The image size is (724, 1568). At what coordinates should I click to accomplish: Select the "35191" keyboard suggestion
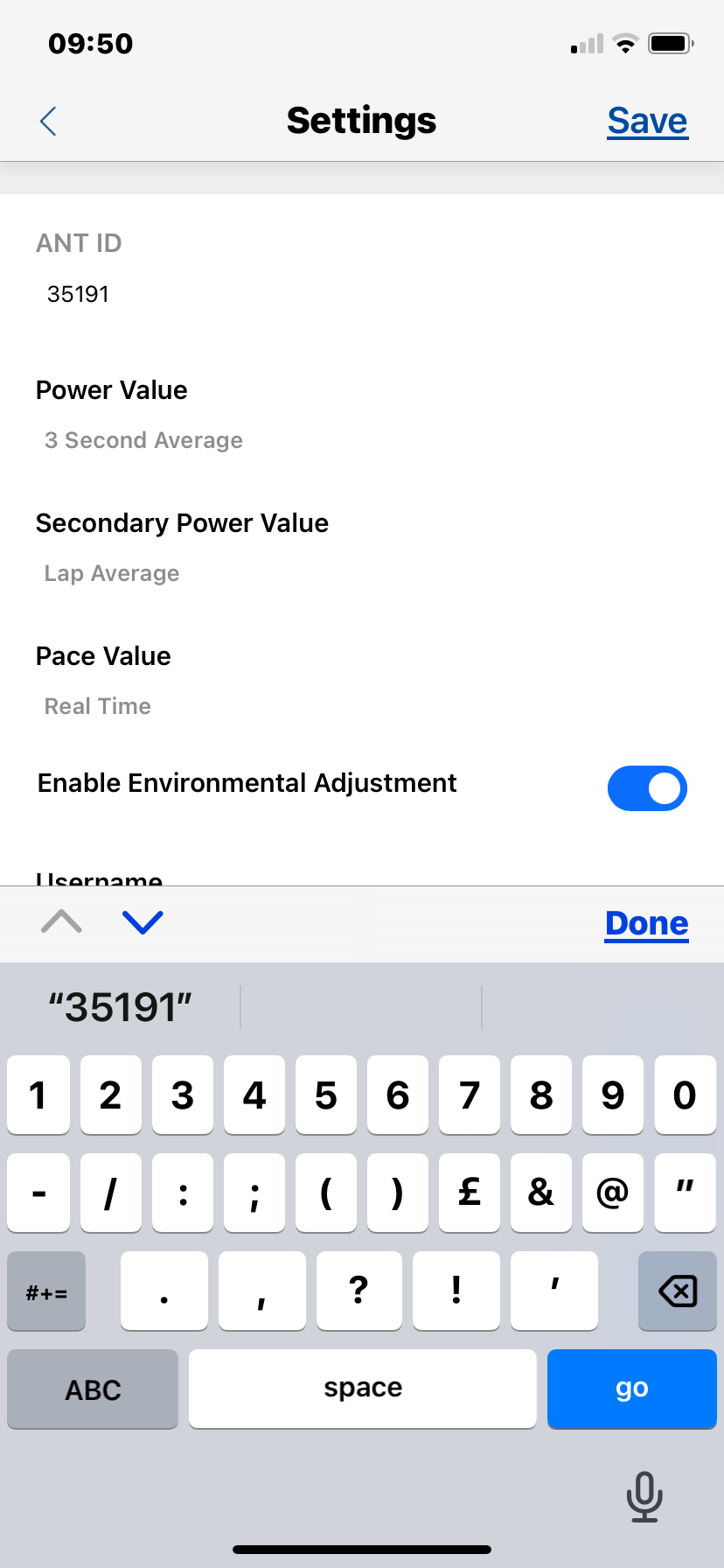pos(121,1007)
